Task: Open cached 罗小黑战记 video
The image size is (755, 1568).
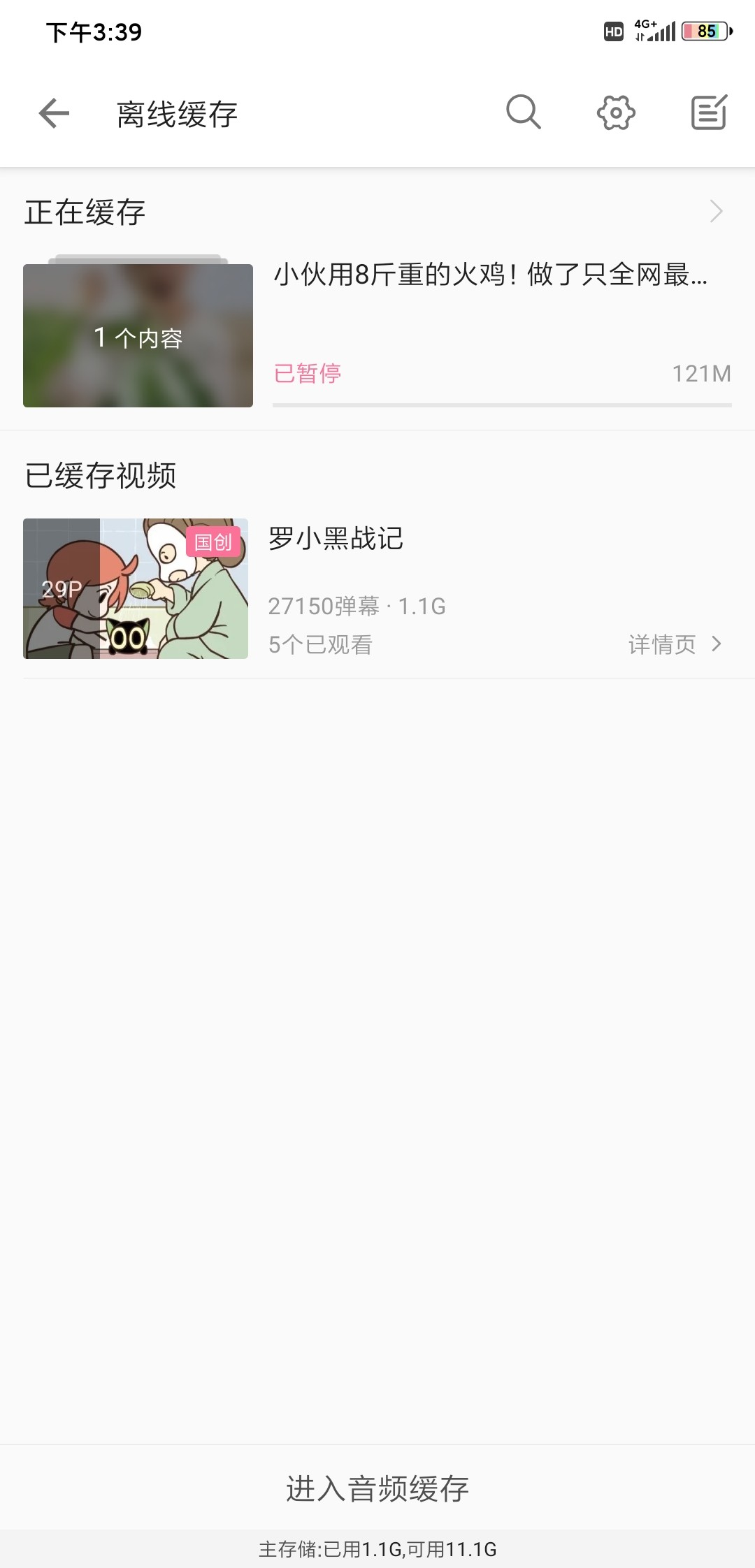Action: (377, 588)
